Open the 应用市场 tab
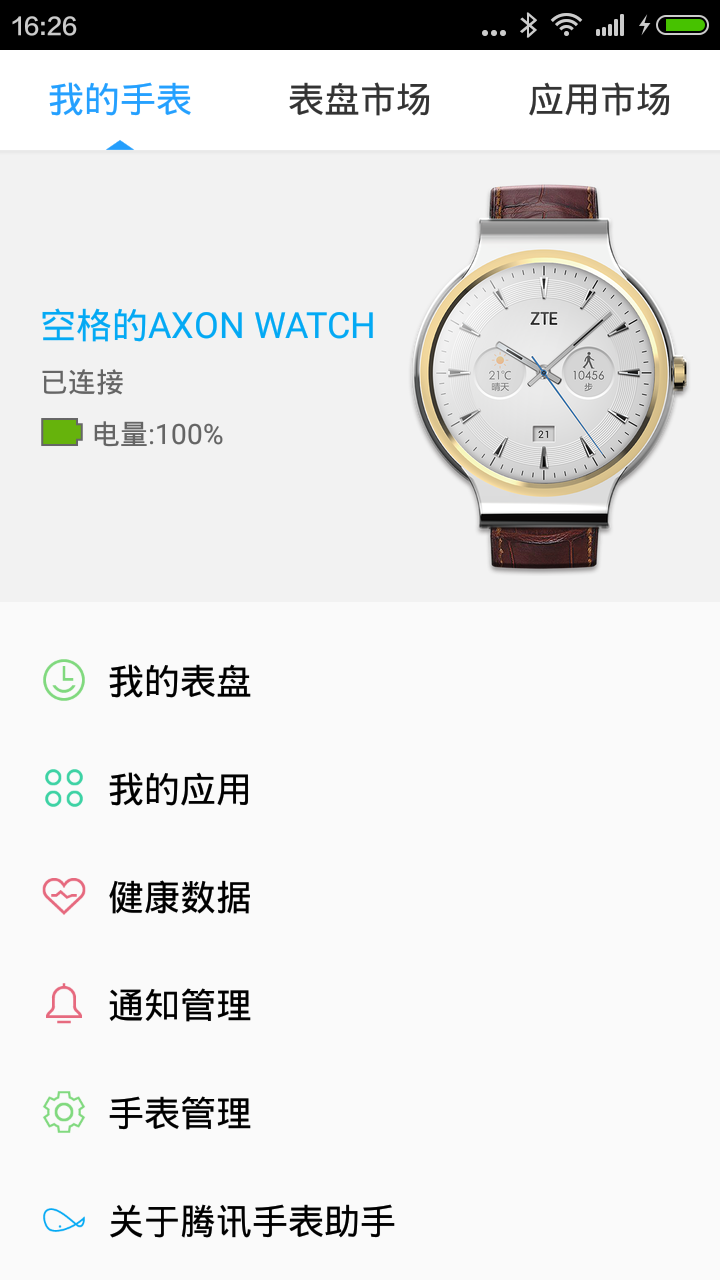 coord(601,100)
